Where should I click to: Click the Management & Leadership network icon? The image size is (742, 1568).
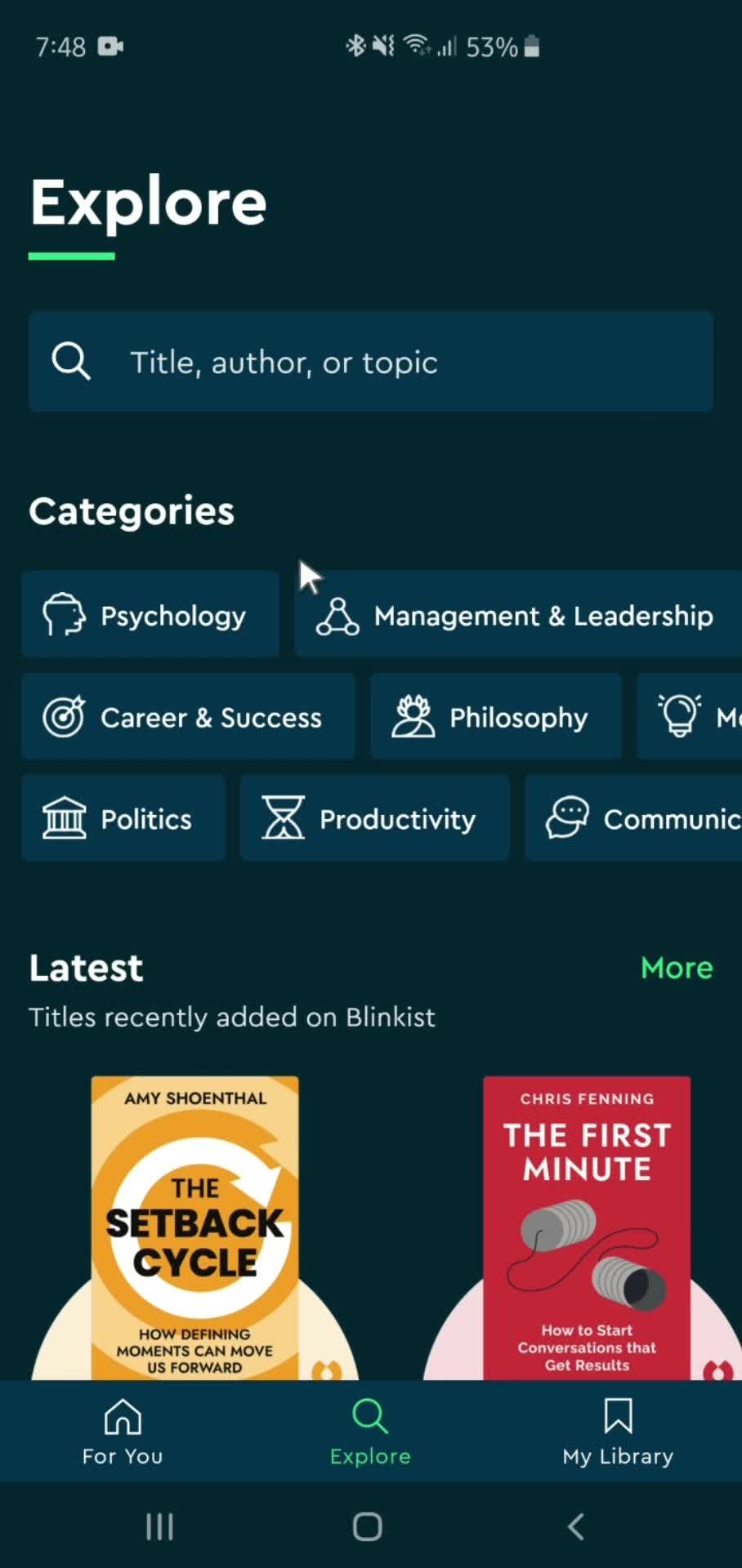(x=338, y=616)
